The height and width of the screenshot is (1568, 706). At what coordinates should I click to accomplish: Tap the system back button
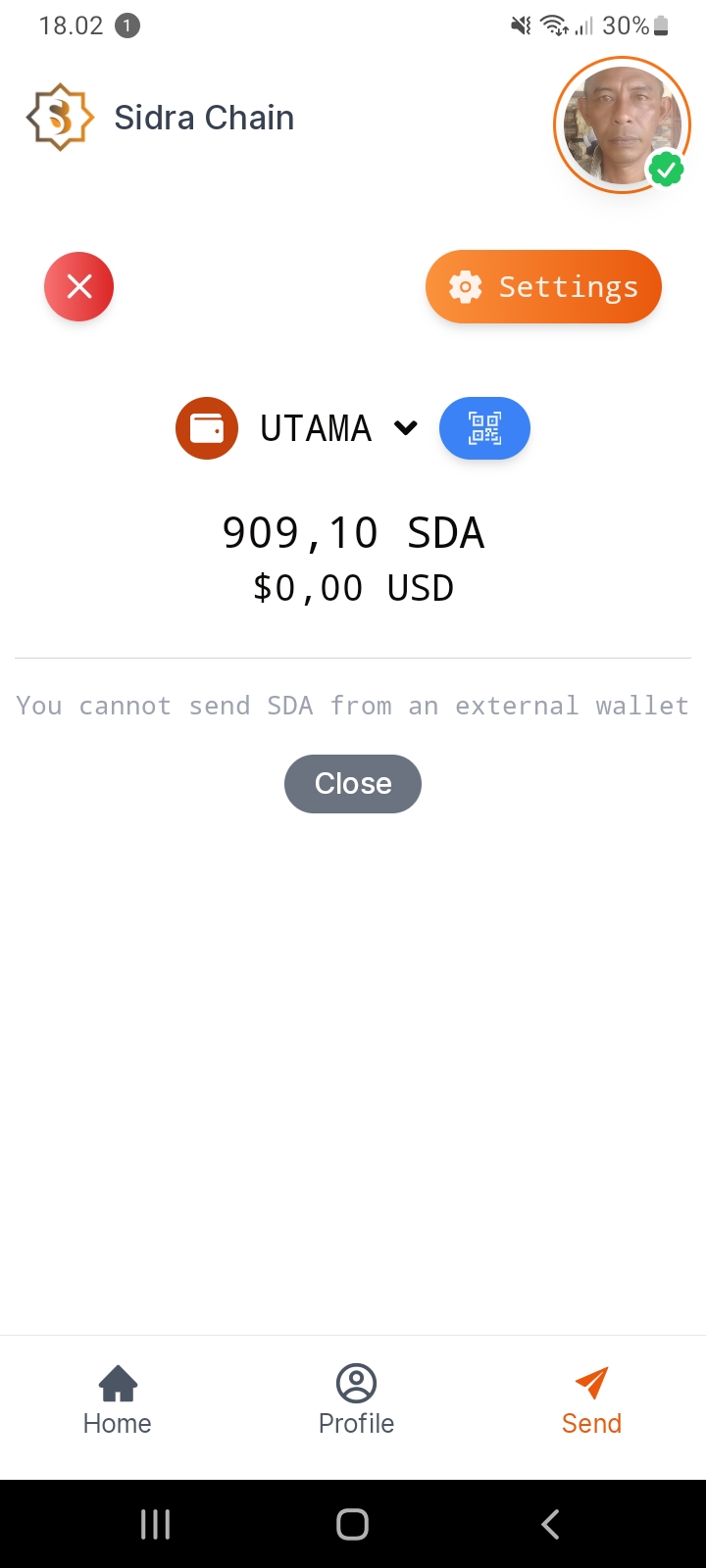tap(550, 1524)
